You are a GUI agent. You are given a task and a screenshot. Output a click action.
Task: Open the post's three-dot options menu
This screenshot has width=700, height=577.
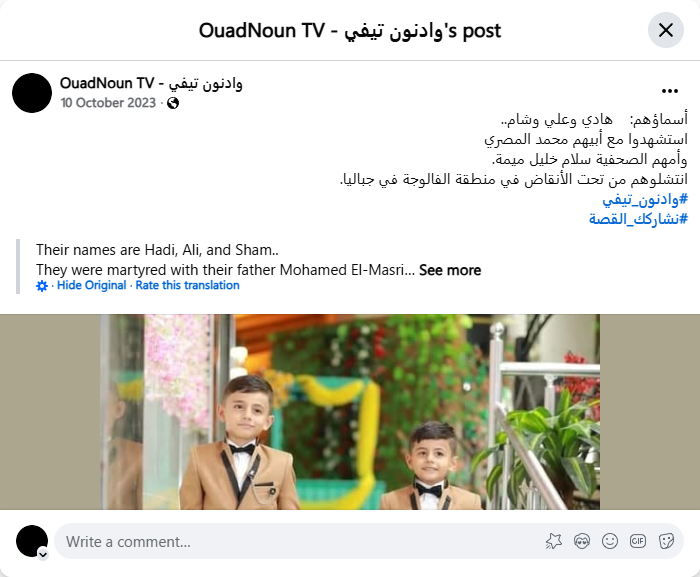tap(670, 90)
